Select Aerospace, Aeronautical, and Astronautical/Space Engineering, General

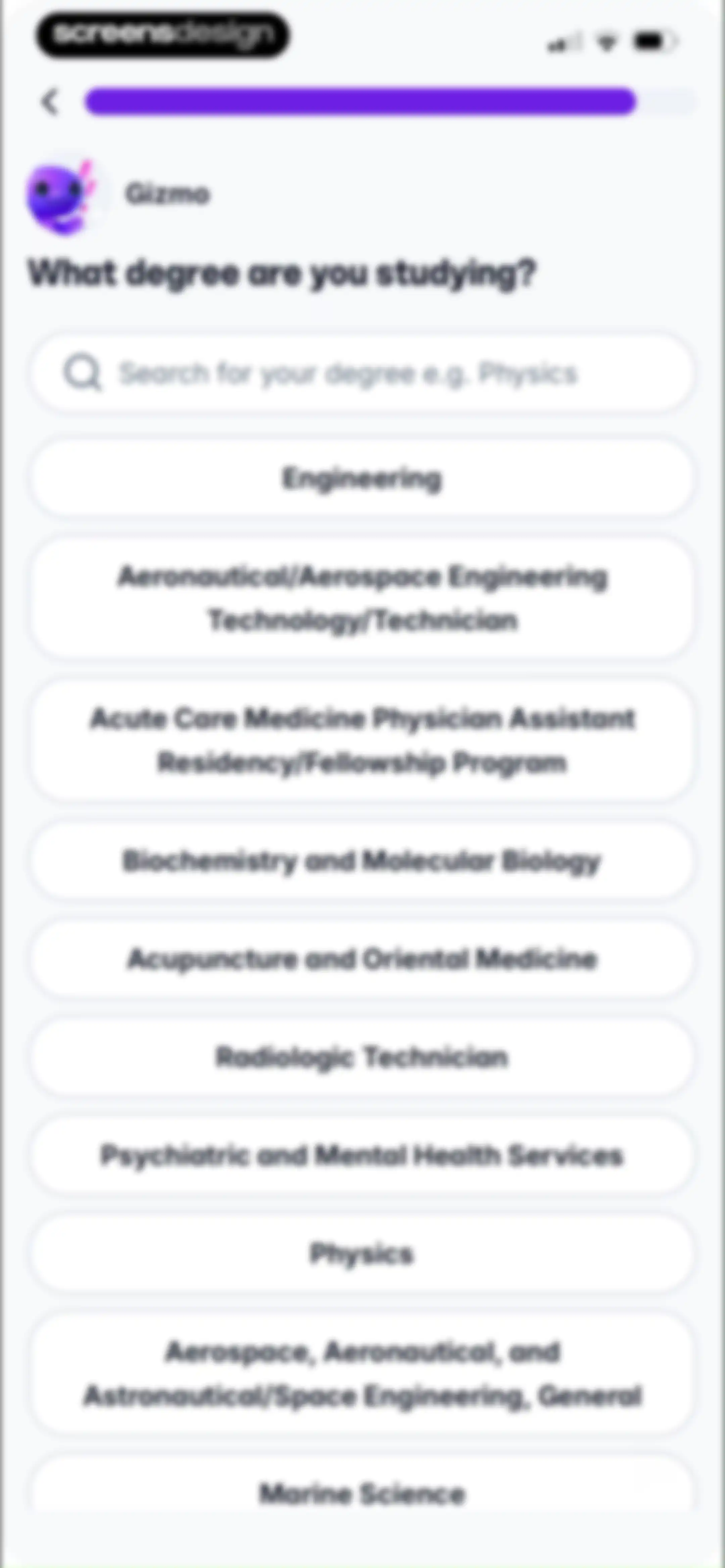pyautogui.click(x=361, y=1373)
